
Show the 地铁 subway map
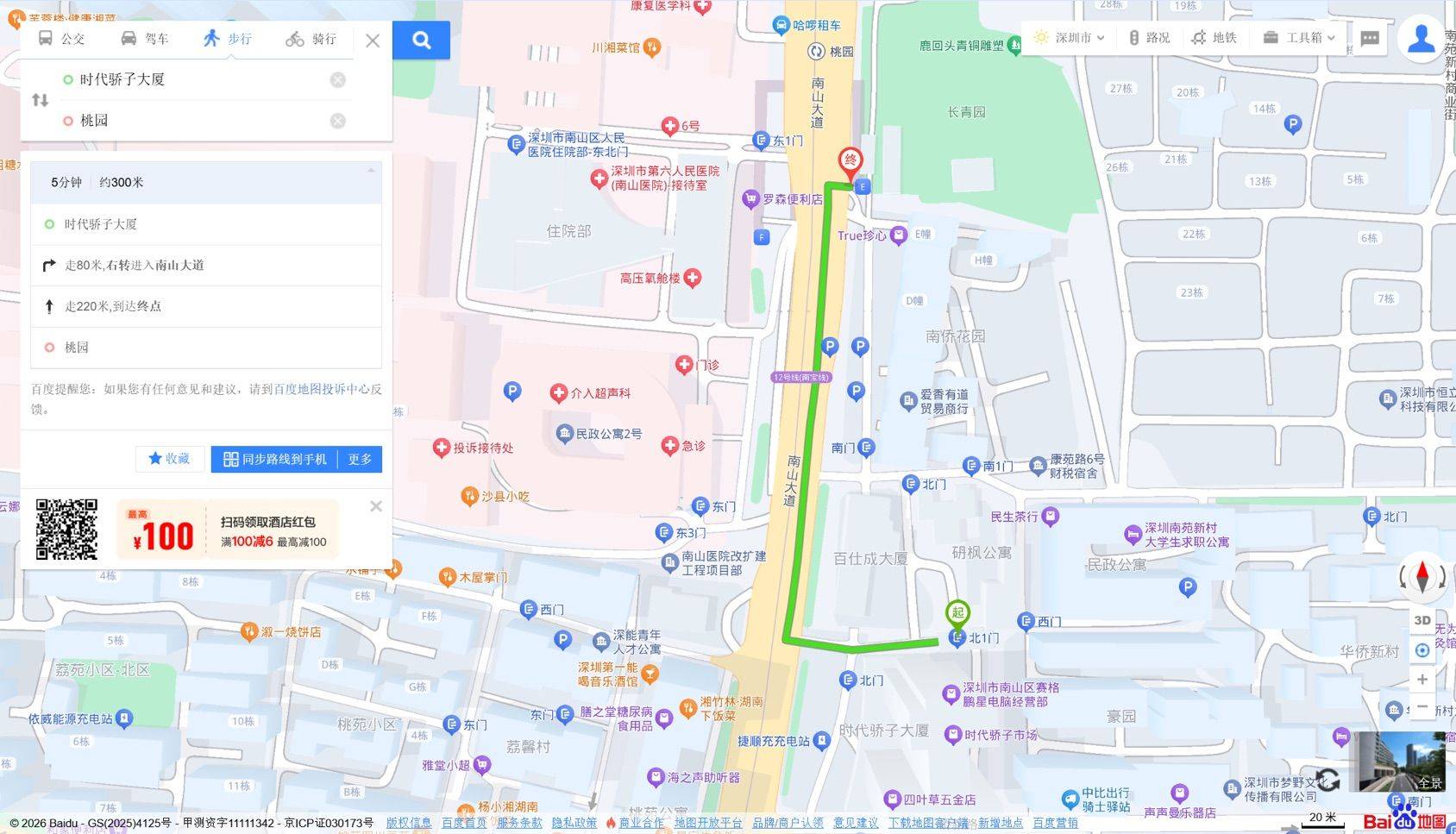pos(1214,38)
